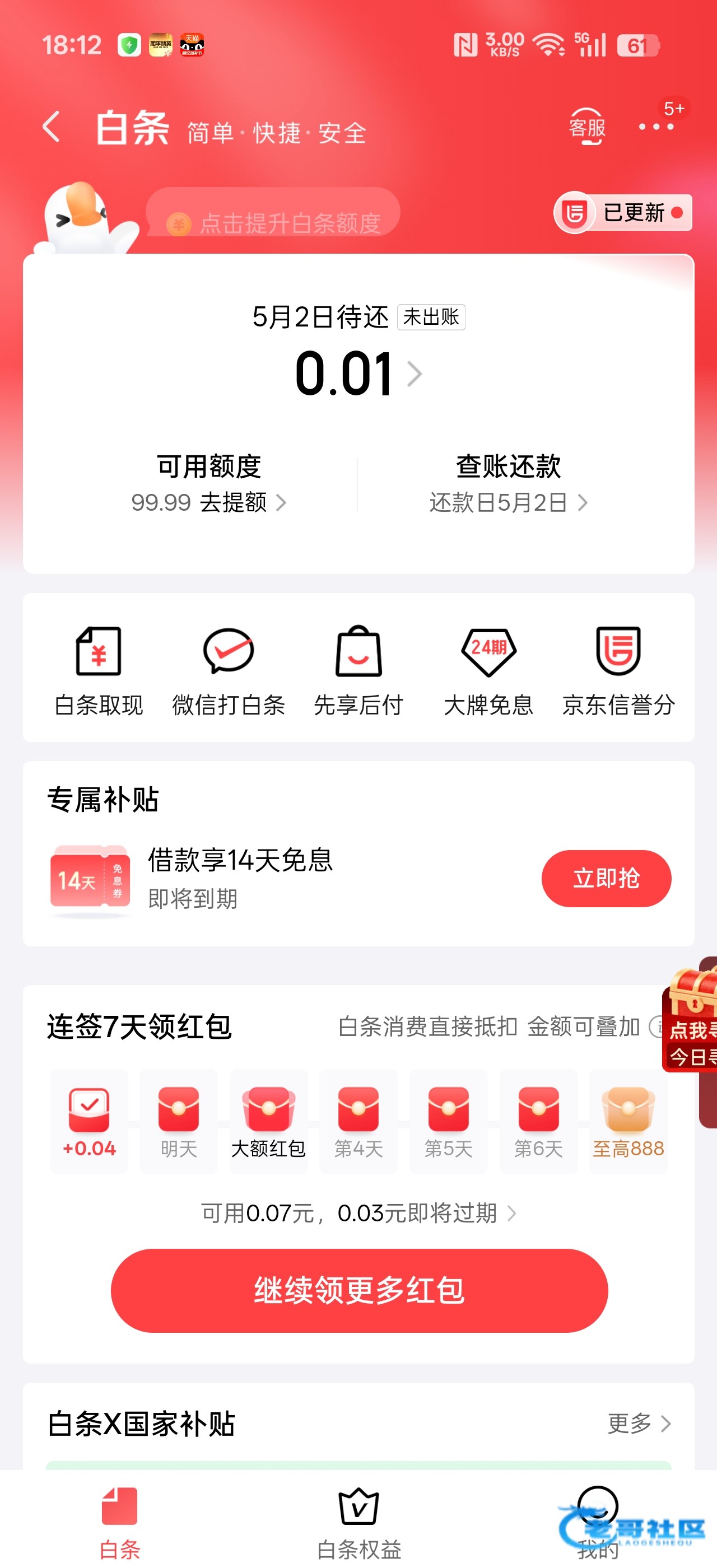Open the three-dot overflow menu

coord(655,127)
